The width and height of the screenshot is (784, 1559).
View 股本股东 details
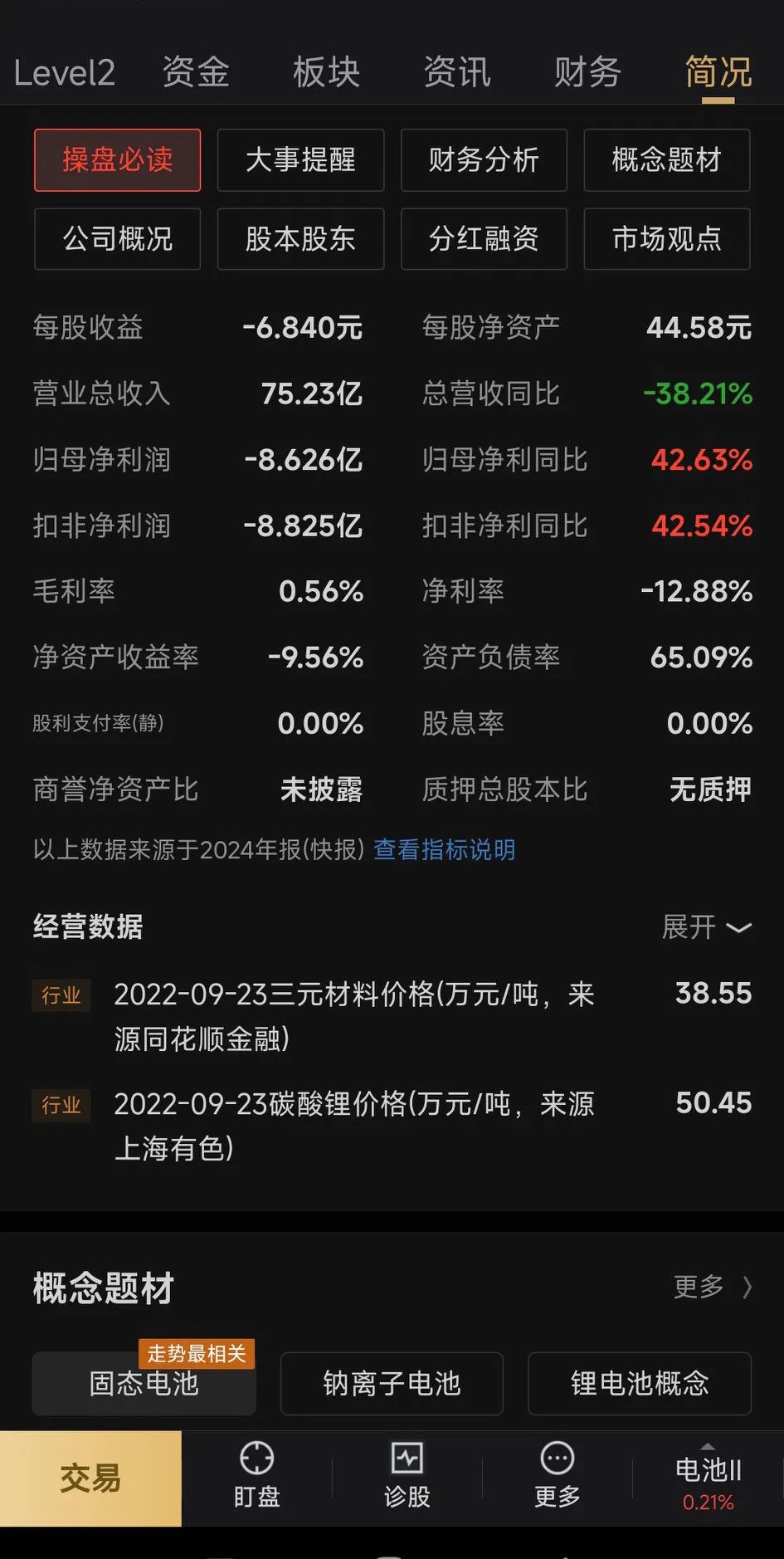tap(300, 239)
